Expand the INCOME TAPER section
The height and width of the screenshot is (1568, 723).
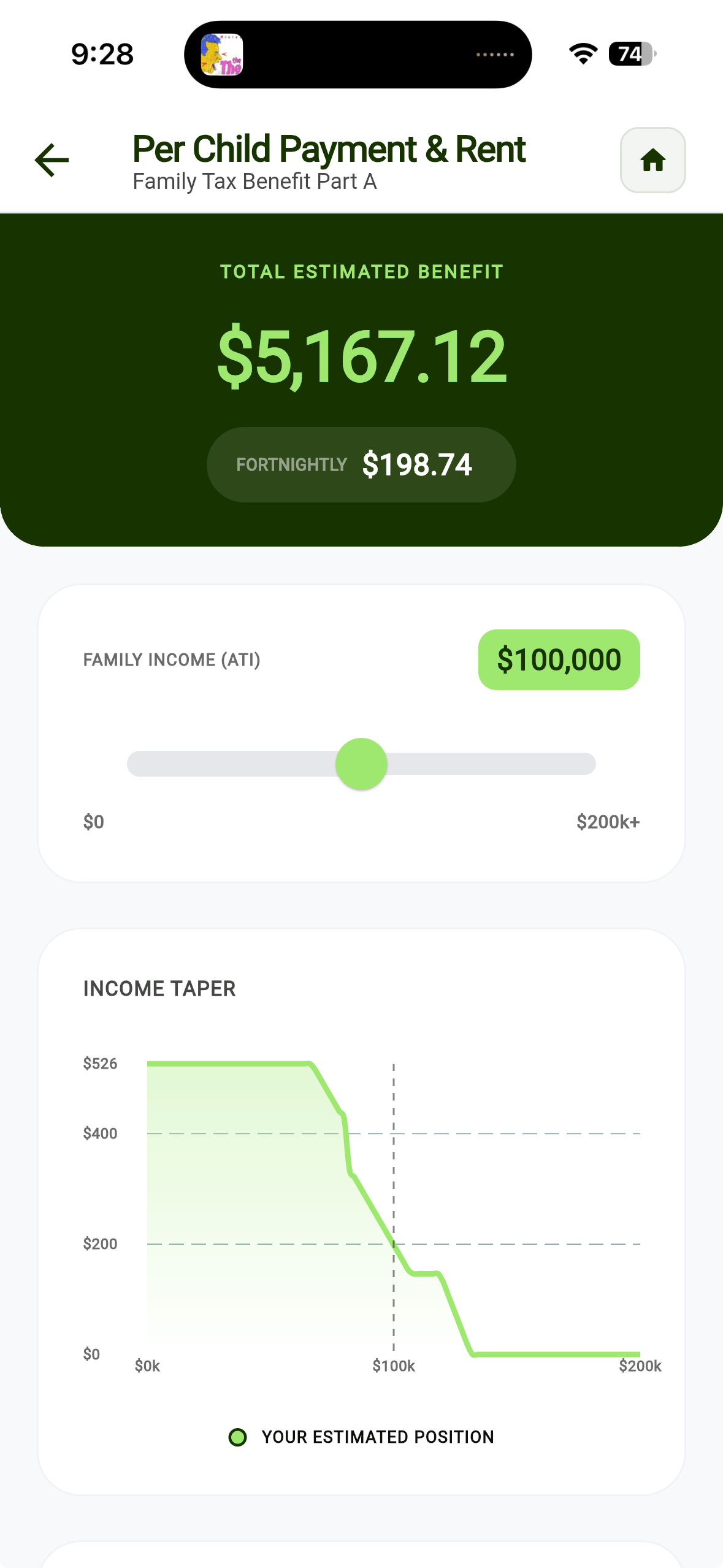coord(159,988)
